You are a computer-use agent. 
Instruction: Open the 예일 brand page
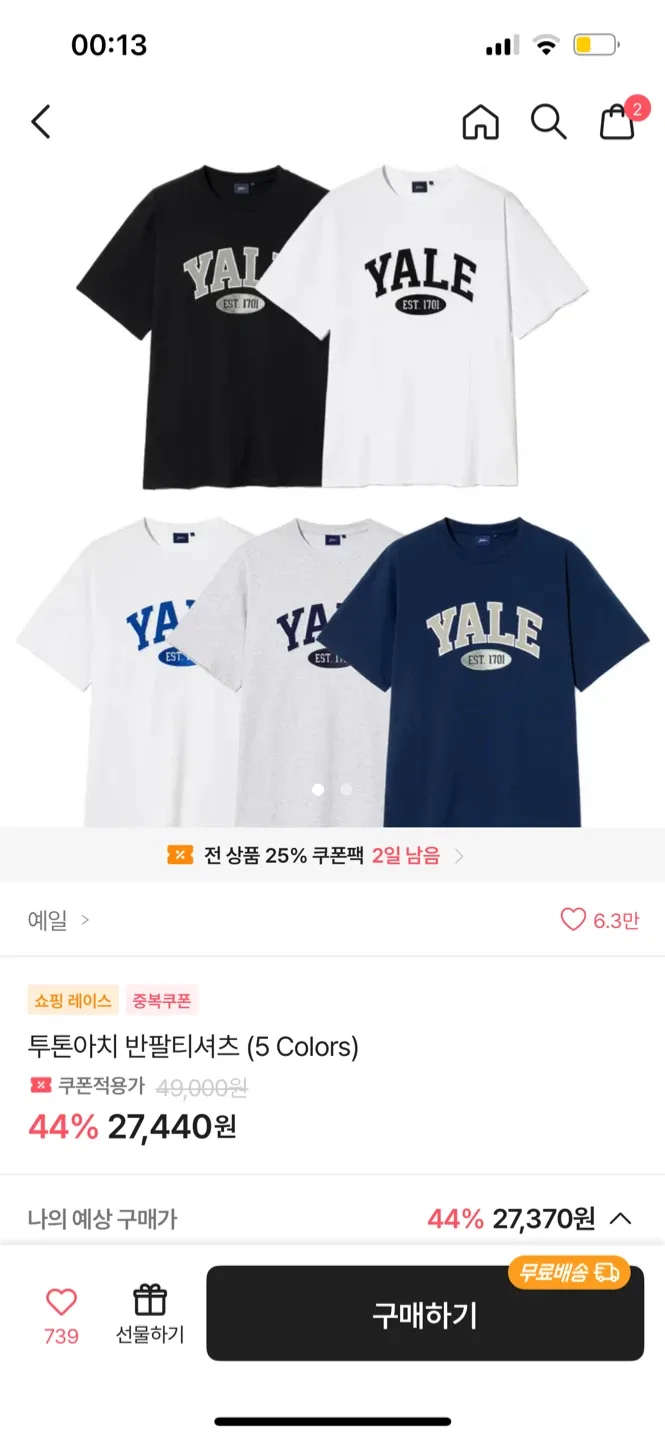tap(58, 920)
